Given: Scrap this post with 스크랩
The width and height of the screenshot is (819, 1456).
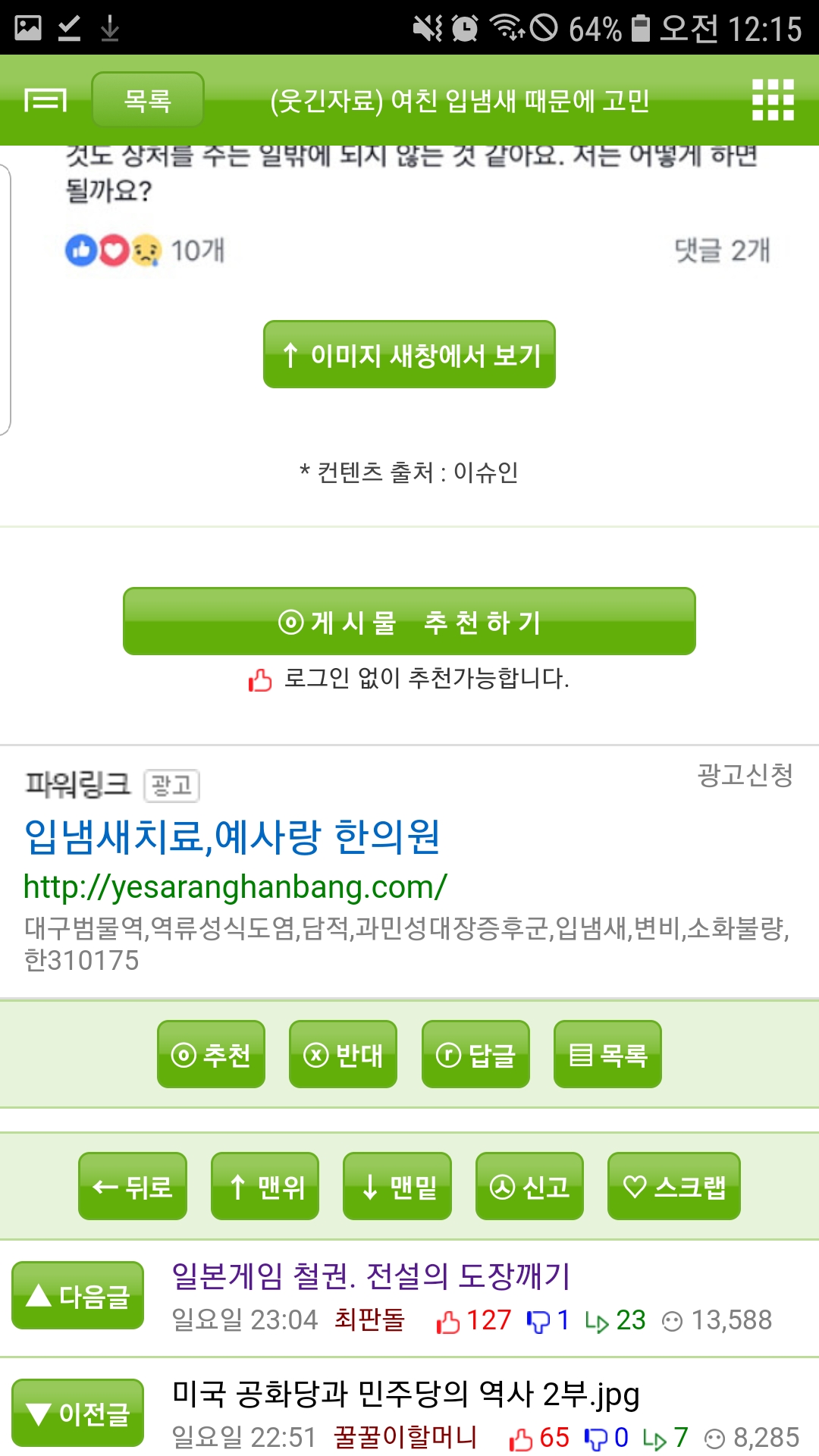Looking at the screenshot, I should 674,1186.
